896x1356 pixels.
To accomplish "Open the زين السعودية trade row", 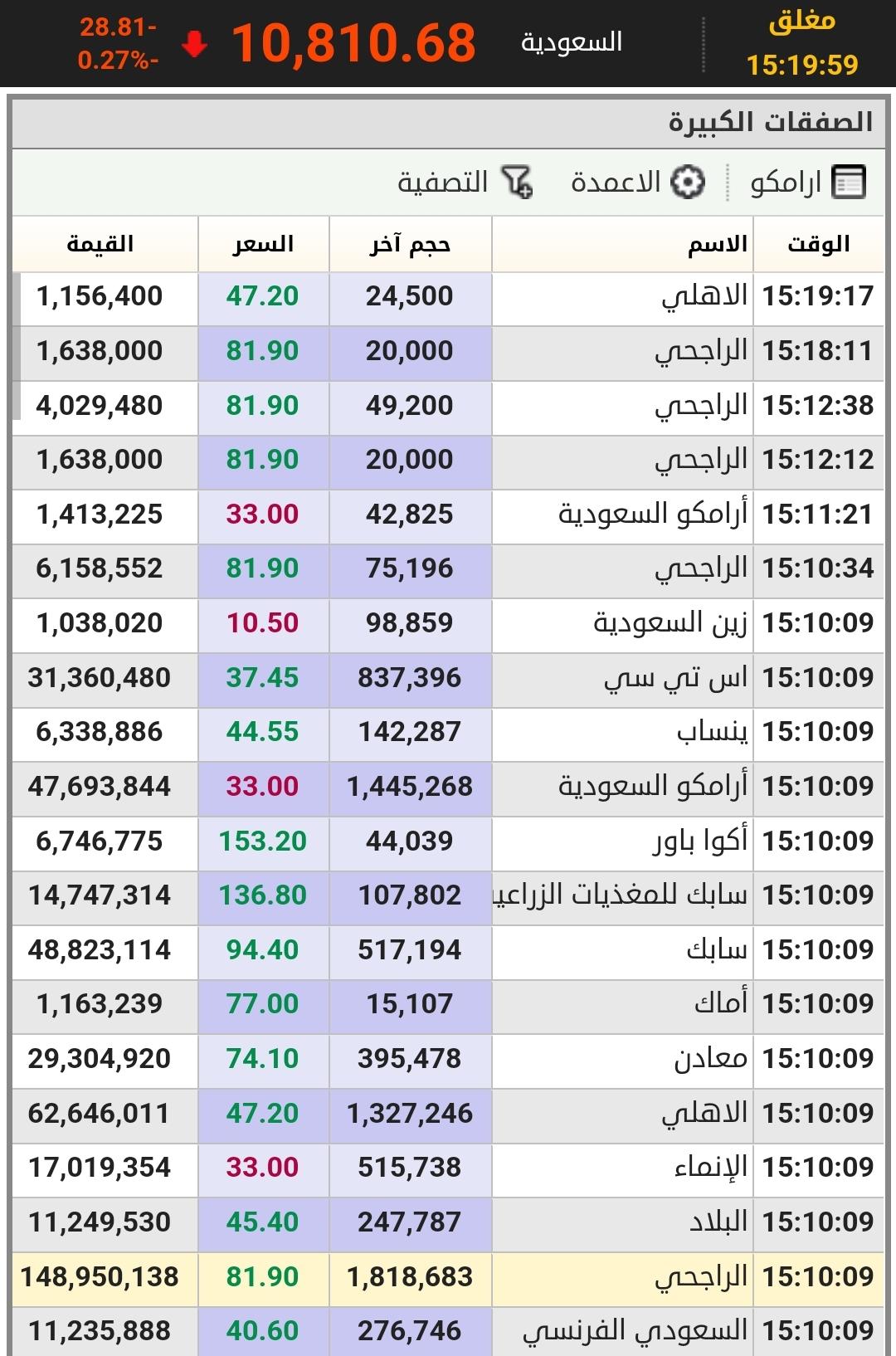I will [x=448, y=623].
